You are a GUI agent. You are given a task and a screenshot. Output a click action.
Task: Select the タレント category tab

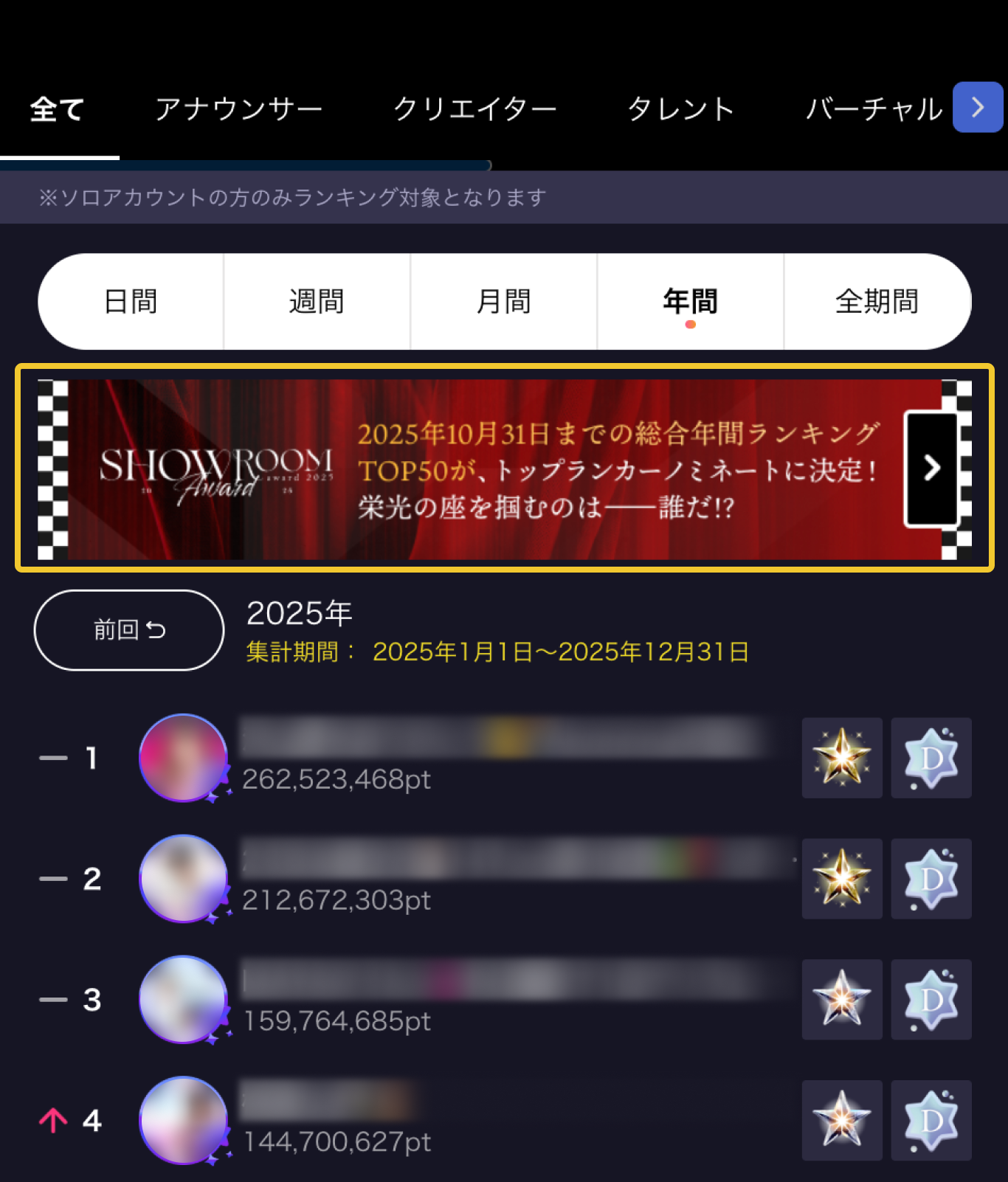click(680, 110)
